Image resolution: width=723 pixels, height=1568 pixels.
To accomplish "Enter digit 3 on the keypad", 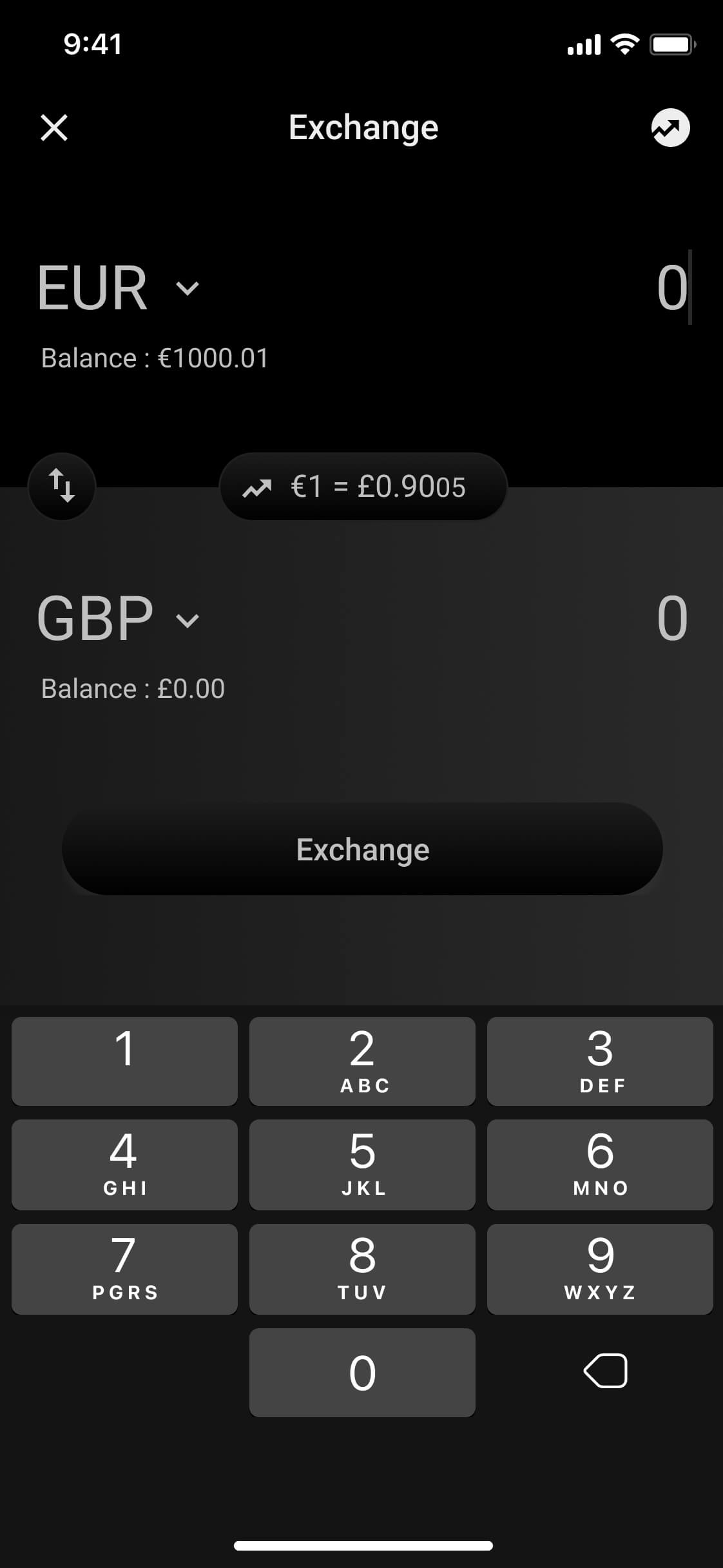I will [600, 1061].
